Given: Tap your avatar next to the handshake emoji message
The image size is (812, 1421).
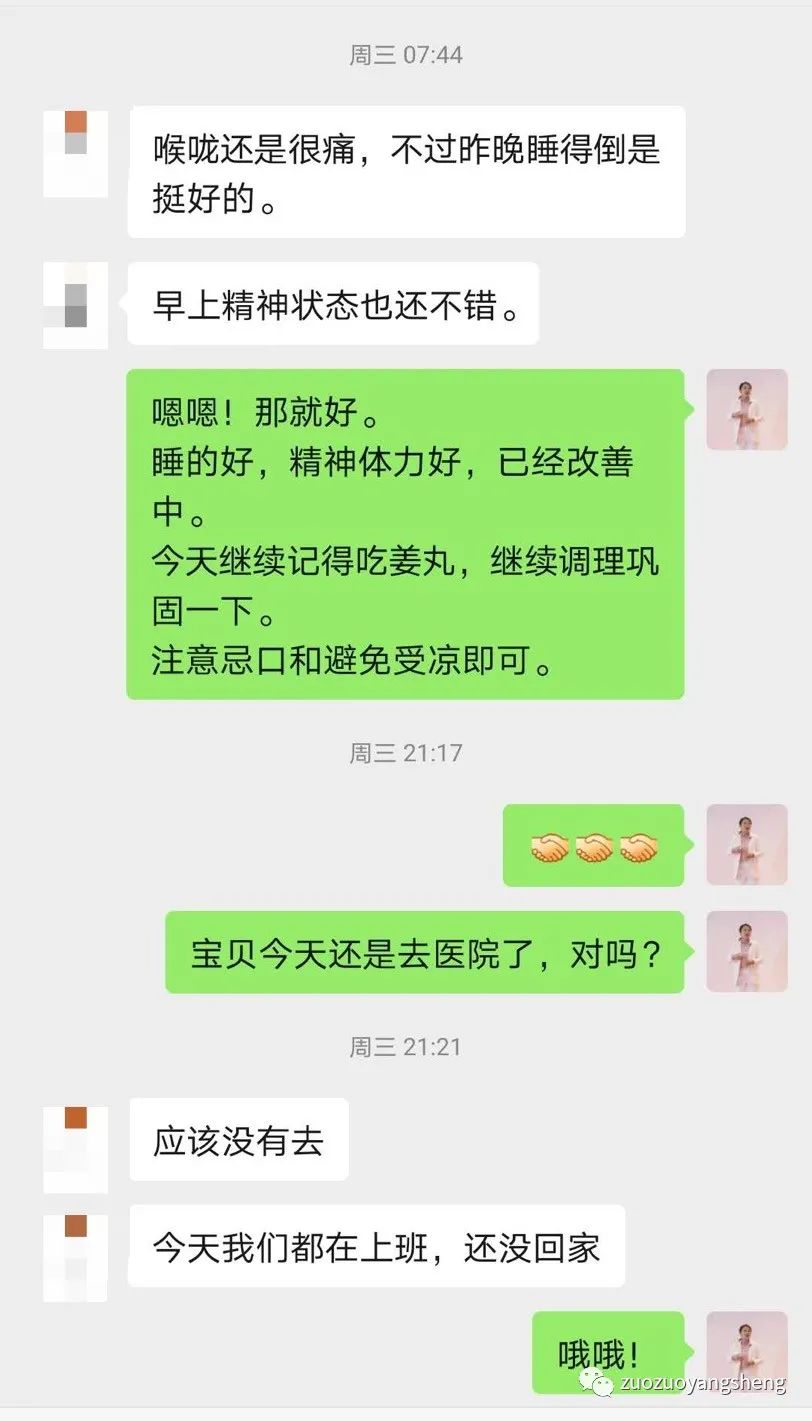Looking at the screenshot, I should coord(746,845).
